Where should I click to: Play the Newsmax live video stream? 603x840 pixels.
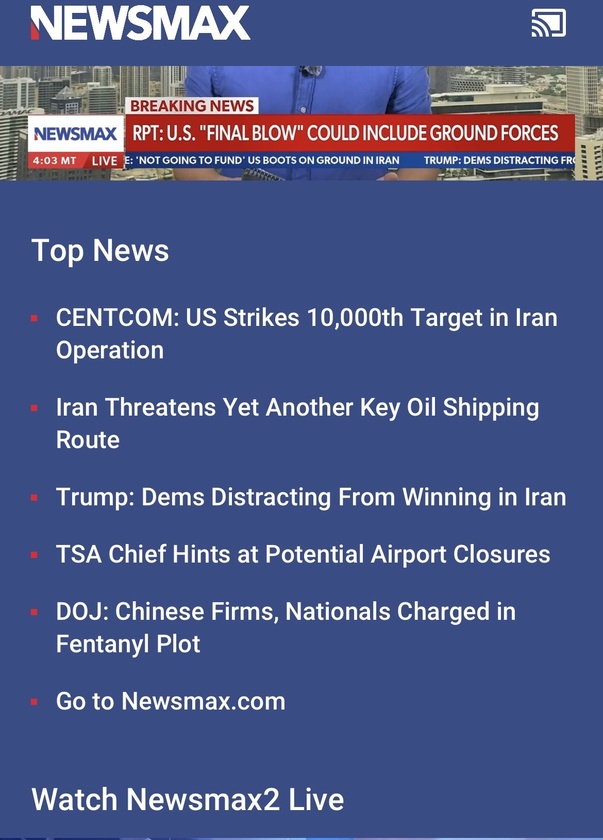[301, 123]
